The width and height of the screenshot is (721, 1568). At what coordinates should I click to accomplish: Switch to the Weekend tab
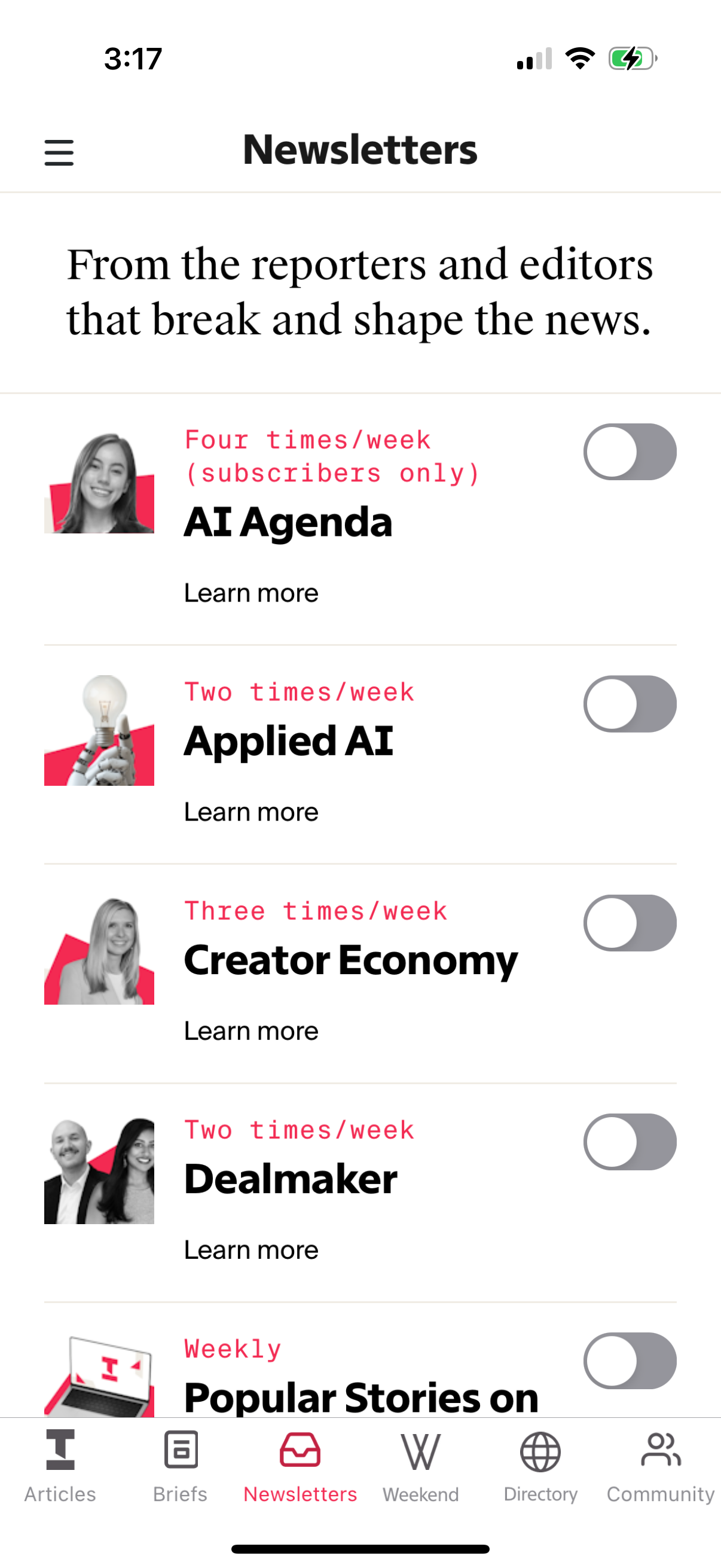coord(421,1494)
